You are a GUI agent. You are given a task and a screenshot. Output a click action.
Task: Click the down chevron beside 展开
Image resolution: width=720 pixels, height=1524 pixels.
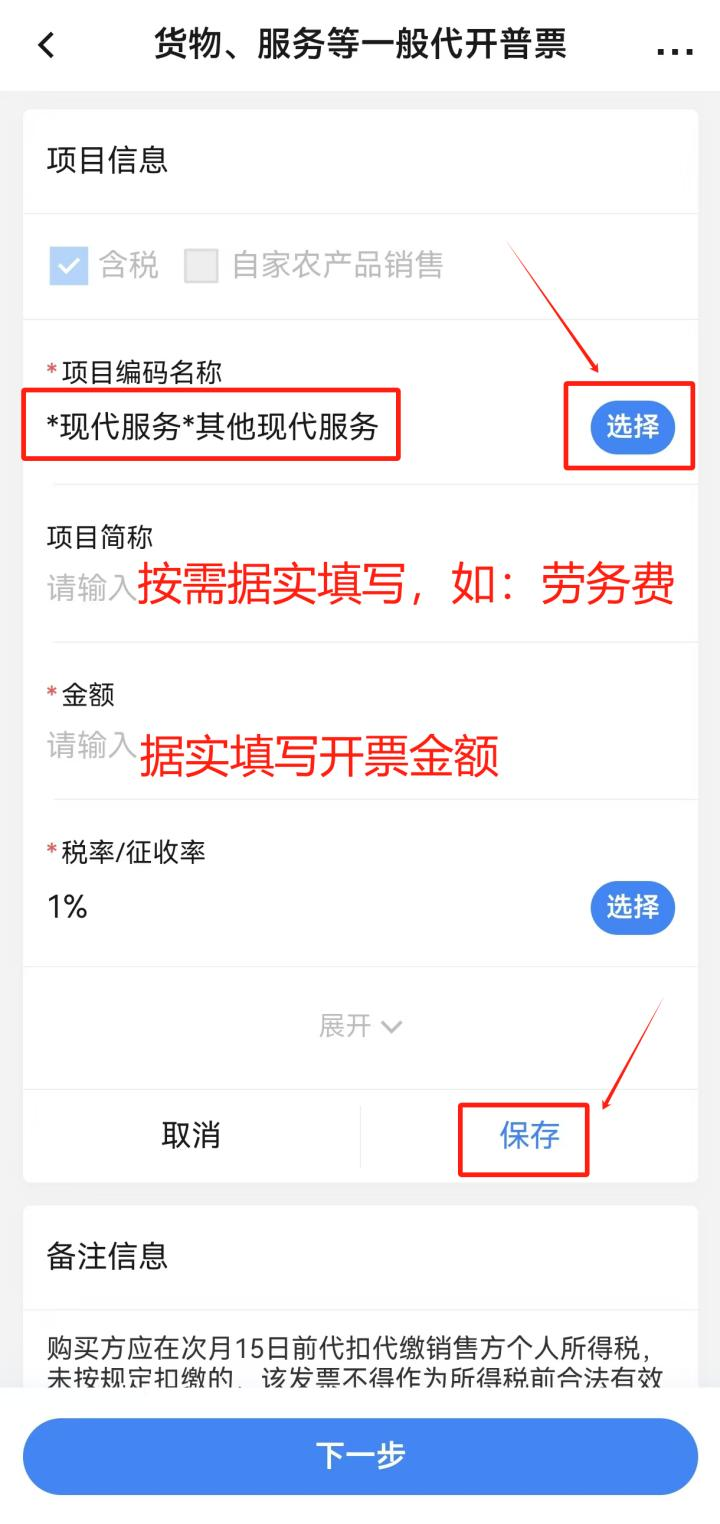[391, 1026]
